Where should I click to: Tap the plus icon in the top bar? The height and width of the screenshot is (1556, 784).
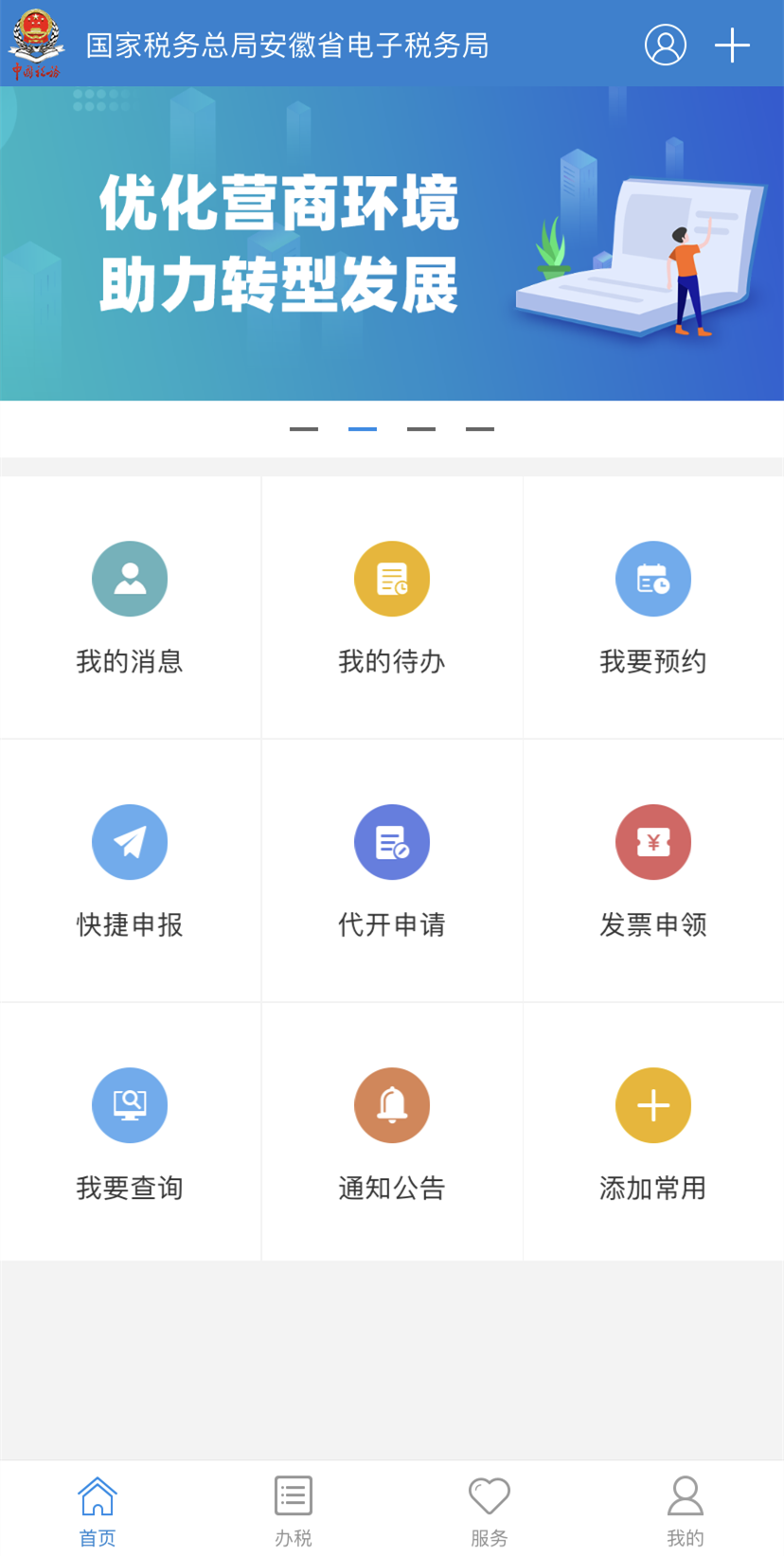pyautogui.click(x=731, y=44)
